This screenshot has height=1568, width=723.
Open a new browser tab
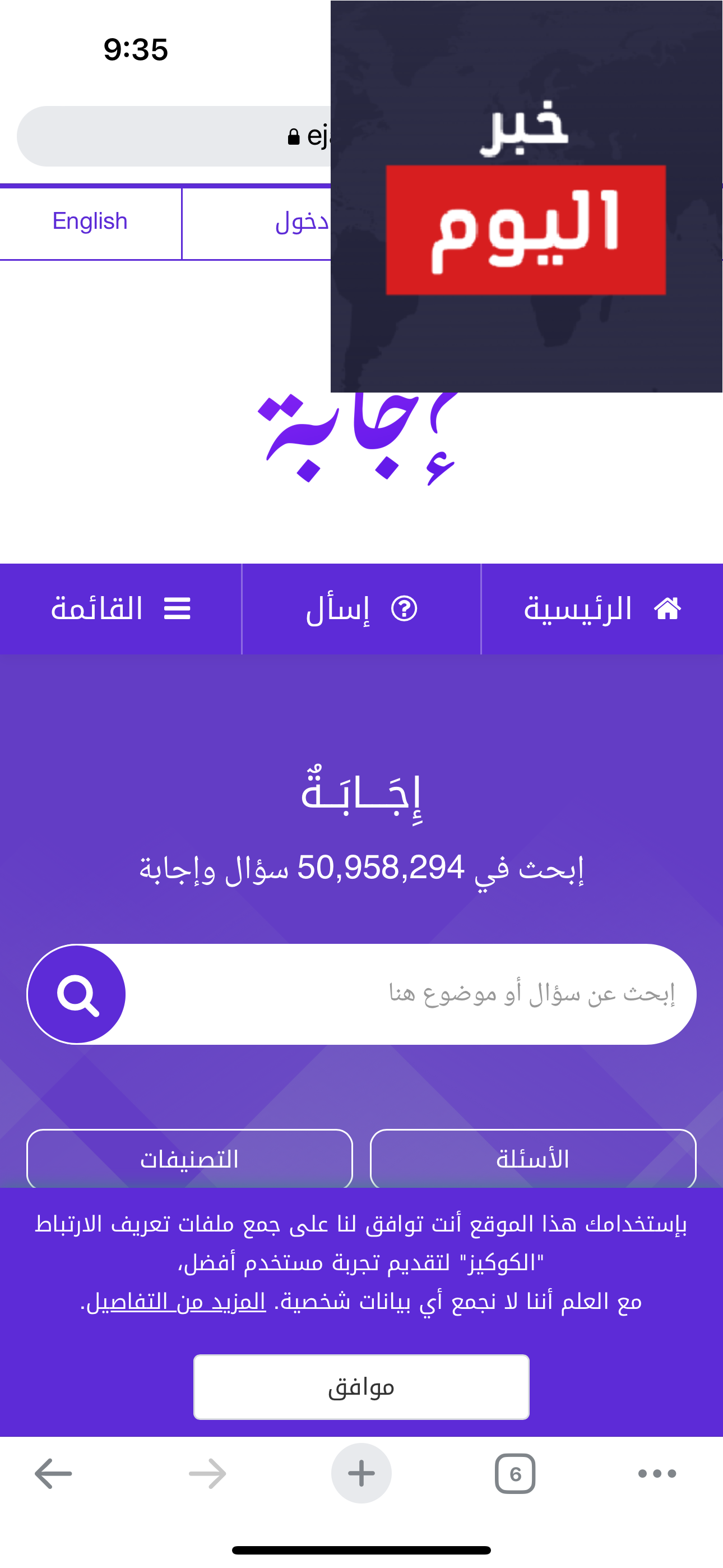(x=361, y=1474)
